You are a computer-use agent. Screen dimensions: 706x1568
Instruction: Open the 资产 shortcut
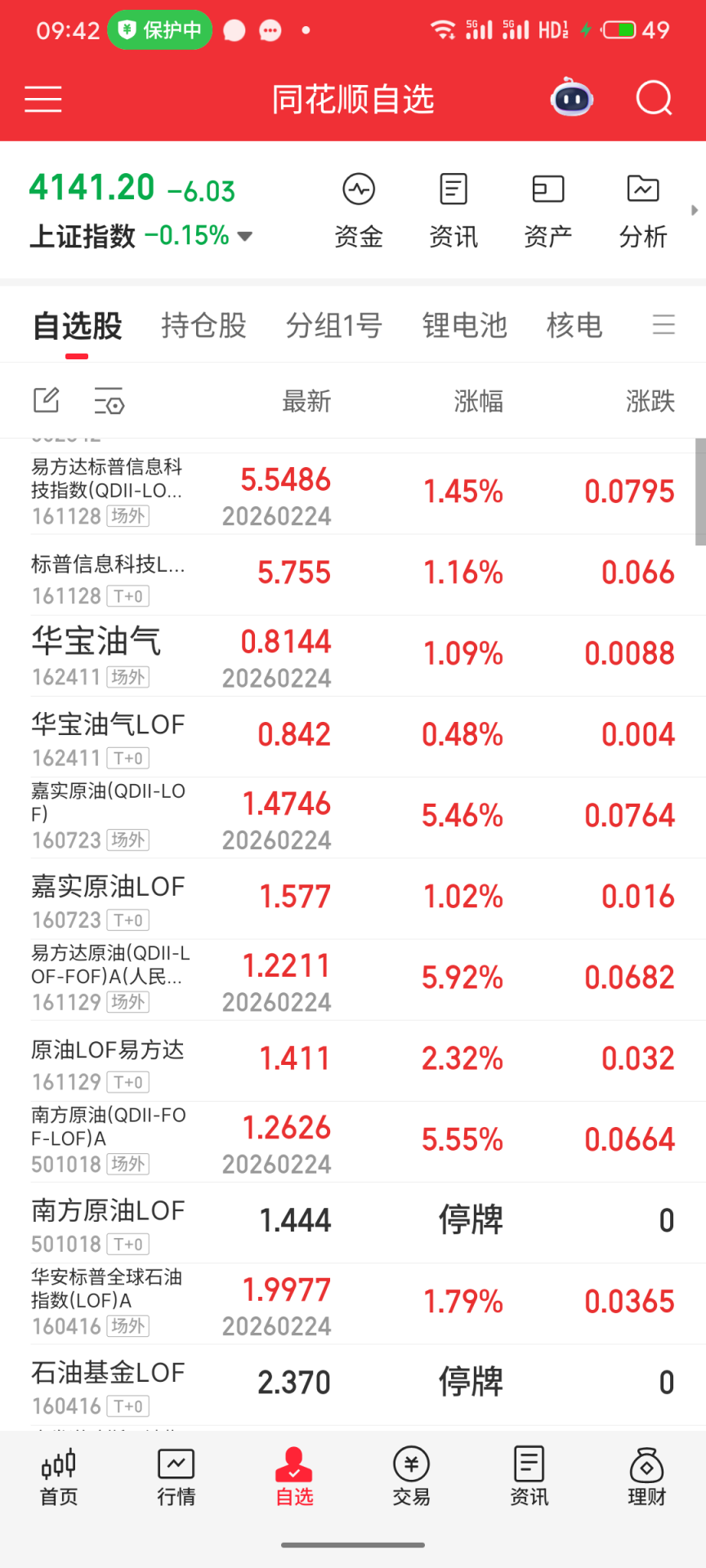[x=547, y=210]
